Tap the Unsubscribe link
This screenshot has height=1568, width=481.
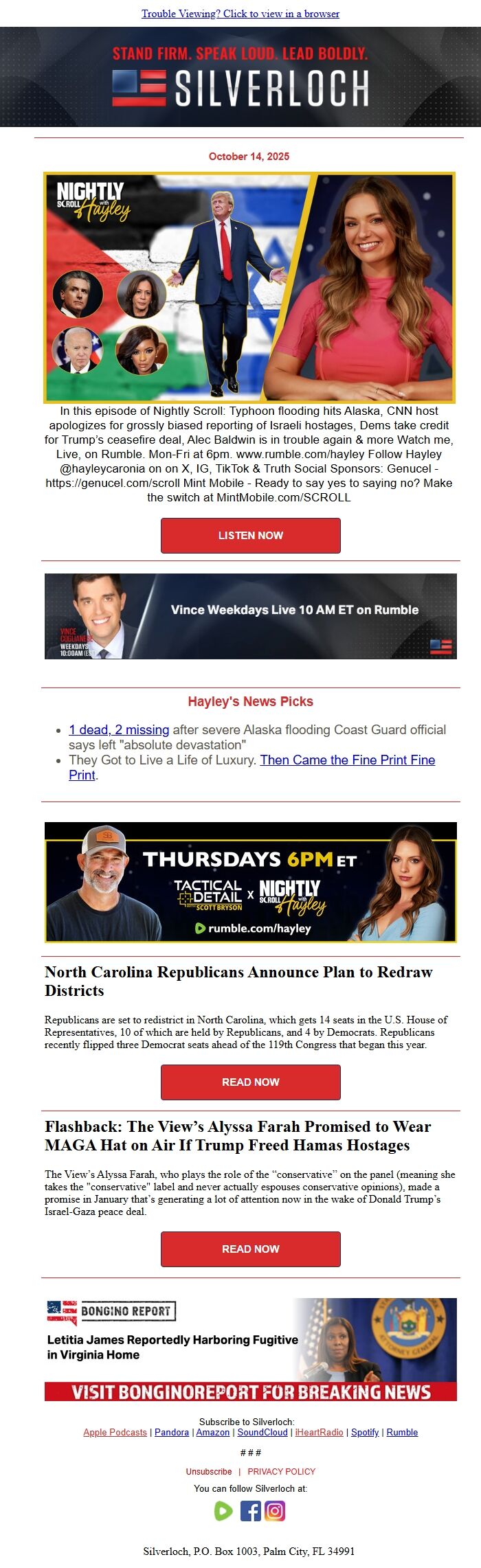click(209, 1471)
